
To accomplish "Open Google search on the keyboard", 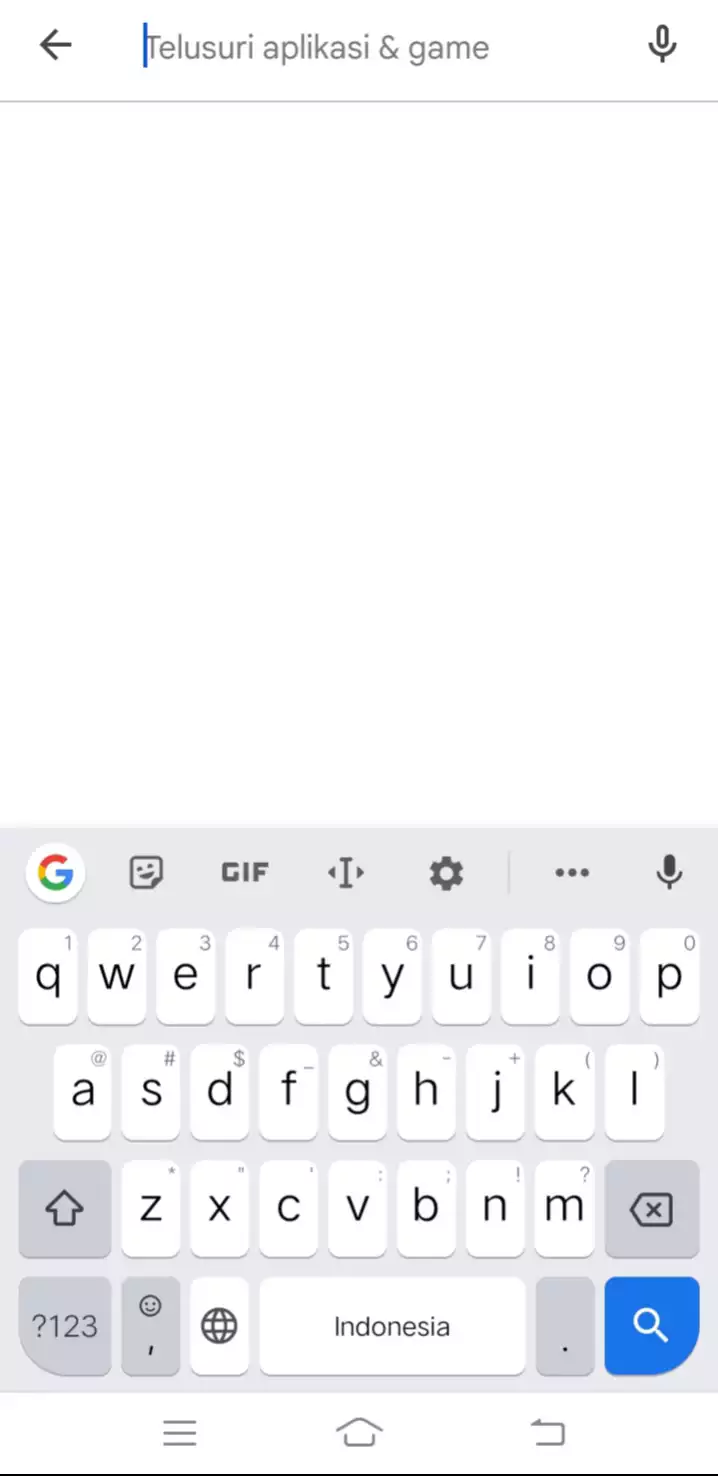I will [56, 873].
